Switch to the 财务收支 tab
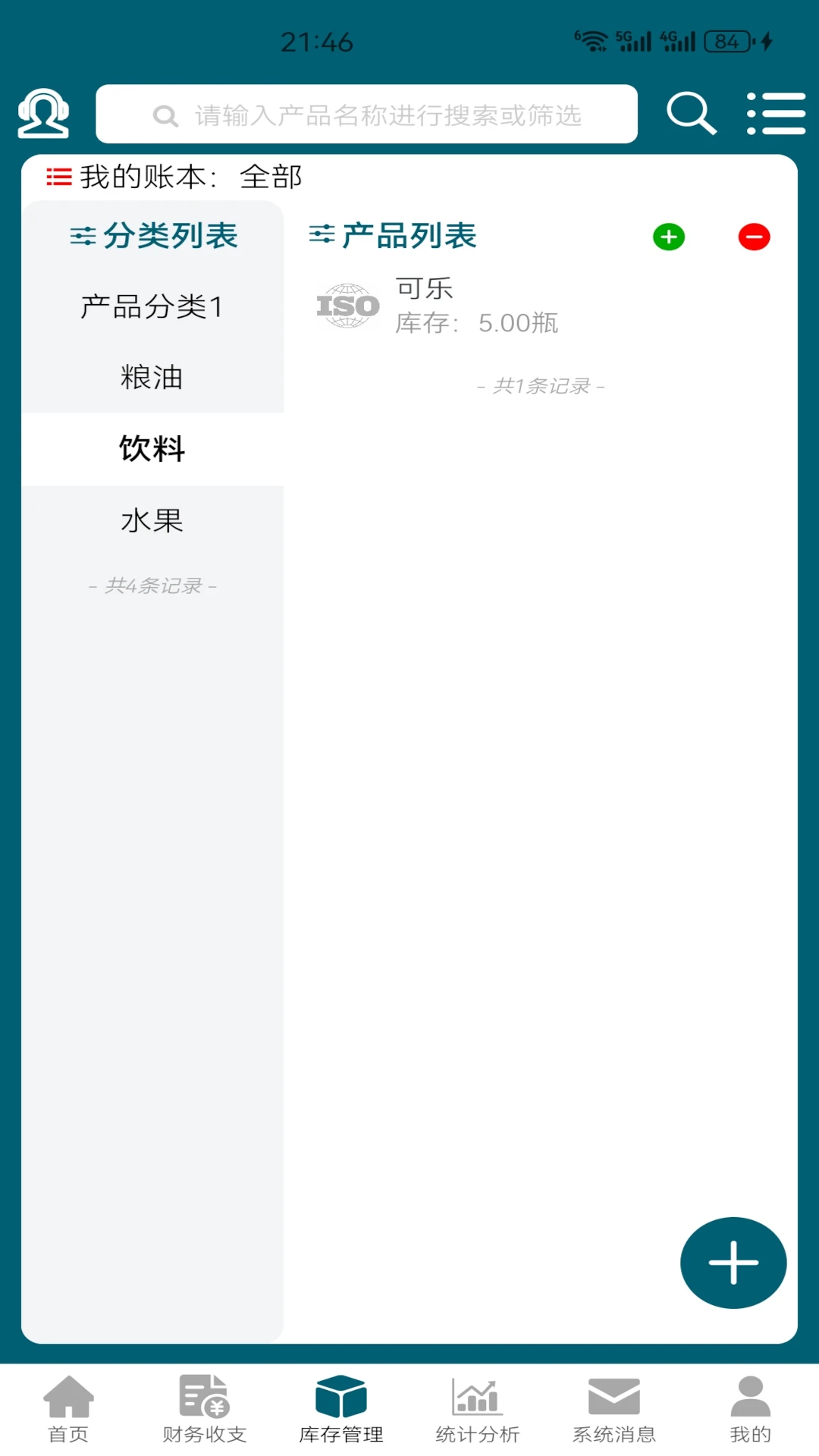The height and width of the screenshot is (1456, 819). pyautogui.click(x=205, y=1409)
